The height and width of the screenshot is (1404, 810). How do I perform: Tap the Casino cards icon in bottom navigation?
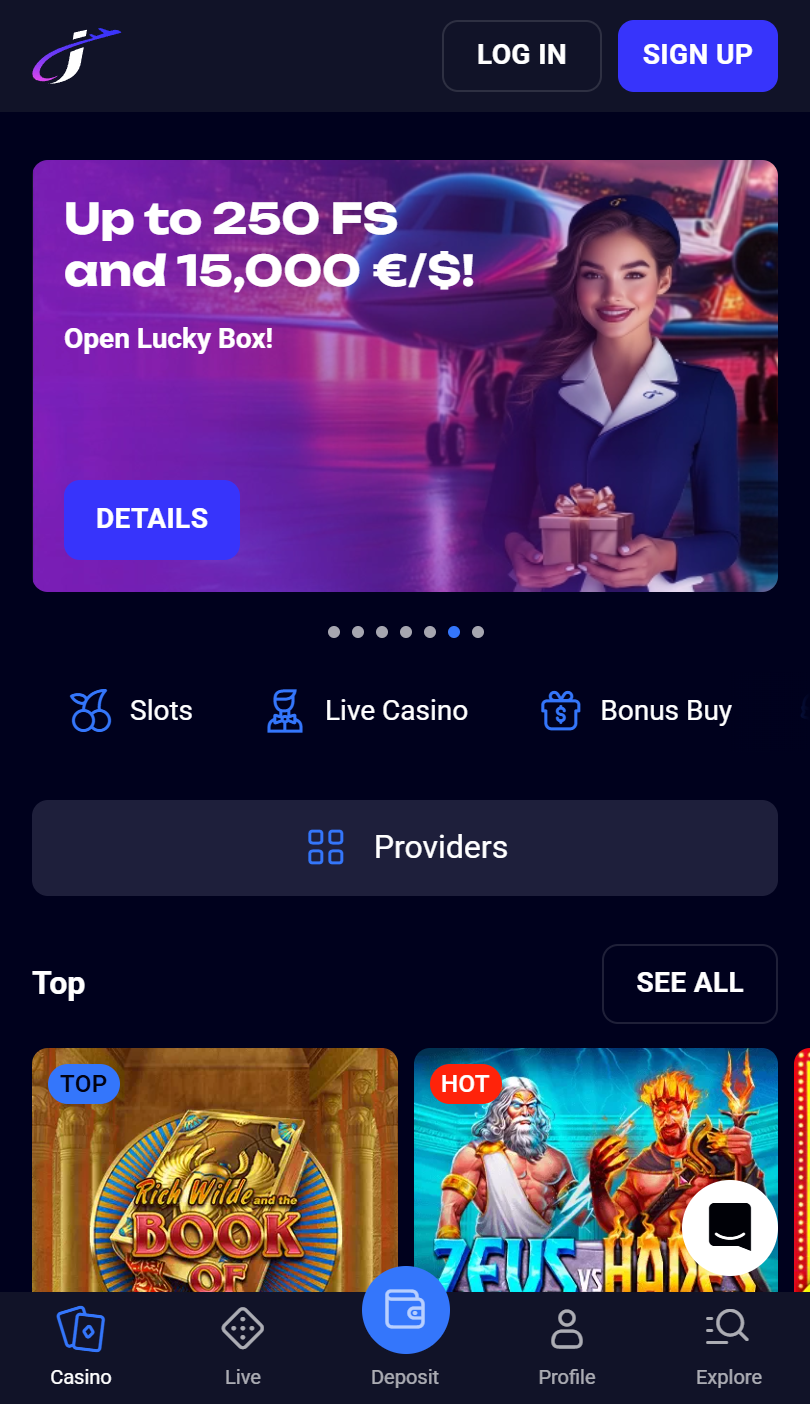tap(81, 1329)
